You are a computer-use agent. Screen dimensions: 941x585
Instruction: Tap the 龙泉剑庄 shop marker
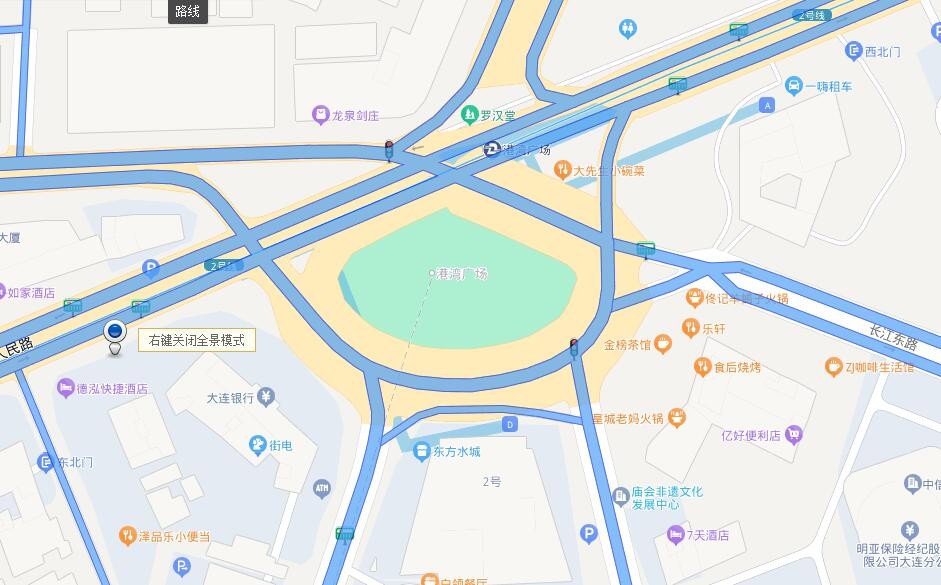click(x=320, y=116)
